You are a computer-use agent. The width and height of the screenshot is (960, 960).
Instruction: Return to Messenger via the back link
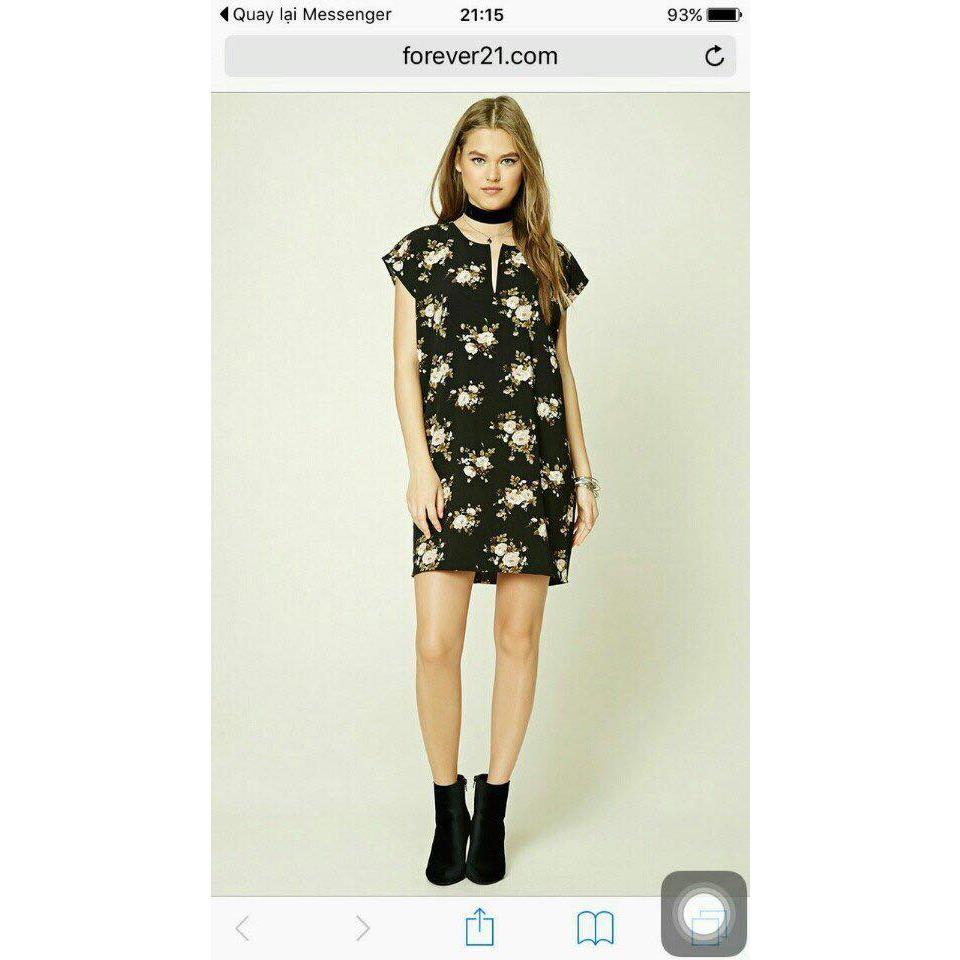tap(305, 15)
